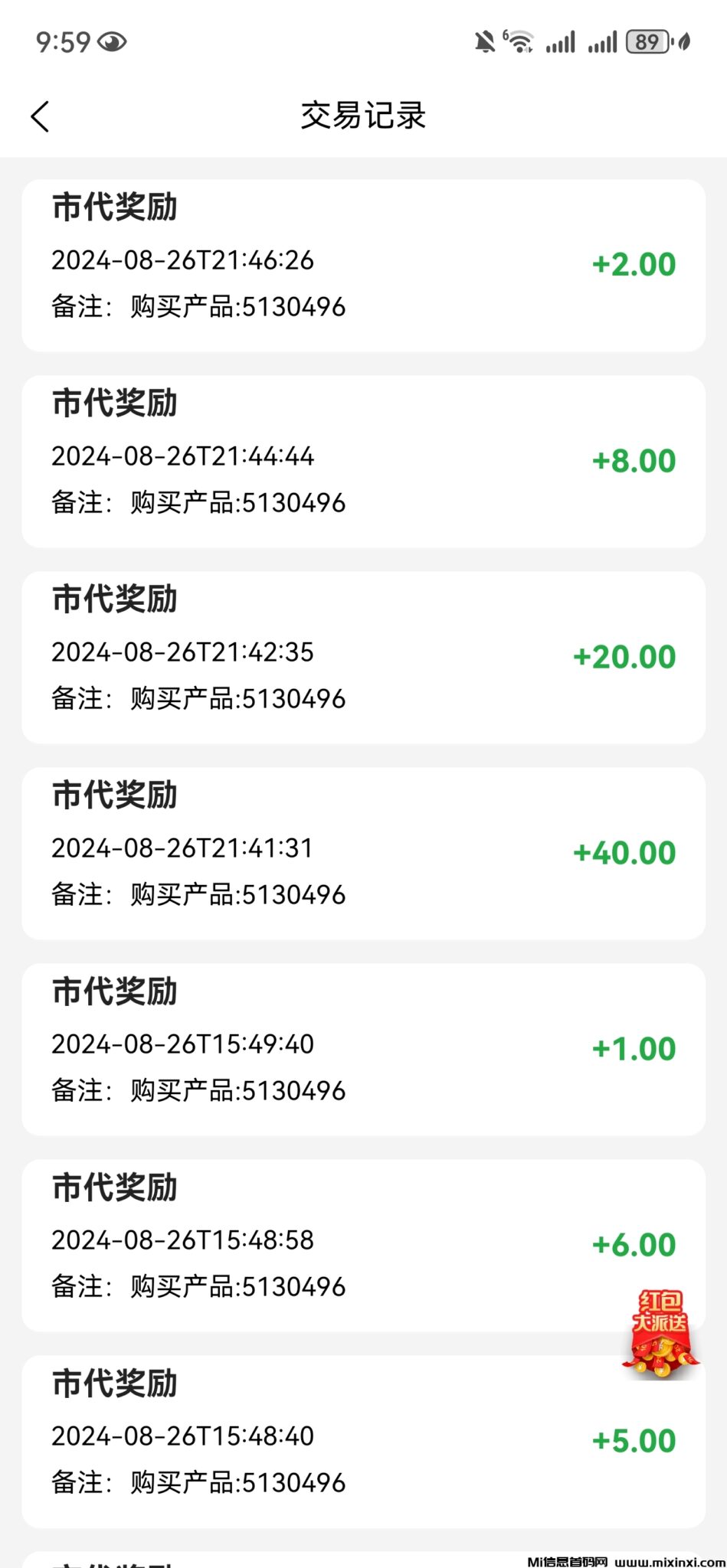Go back from the 交易记录 page
This screenshot has width=727, height=1568.
[x=41, y=117]
